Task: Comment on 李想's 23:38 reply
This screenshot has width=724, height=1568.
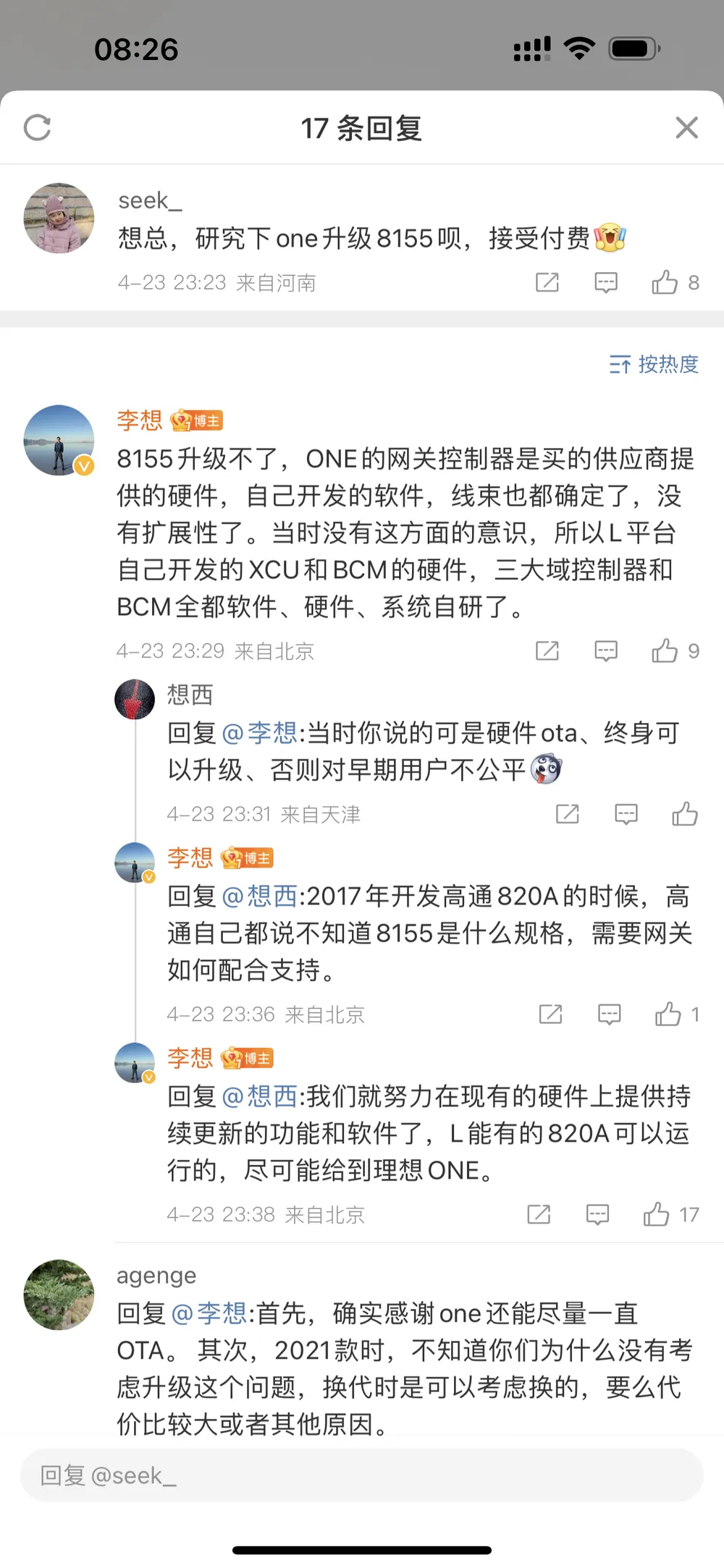Action: [x=597, y=1214]
